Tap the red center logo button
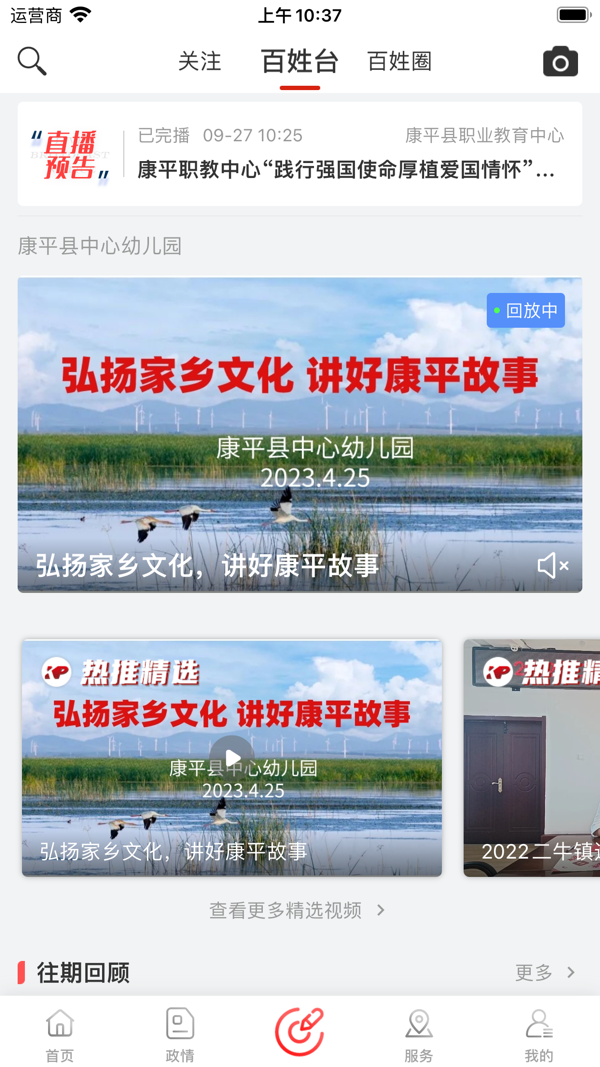 click(x=300, y=1032)
